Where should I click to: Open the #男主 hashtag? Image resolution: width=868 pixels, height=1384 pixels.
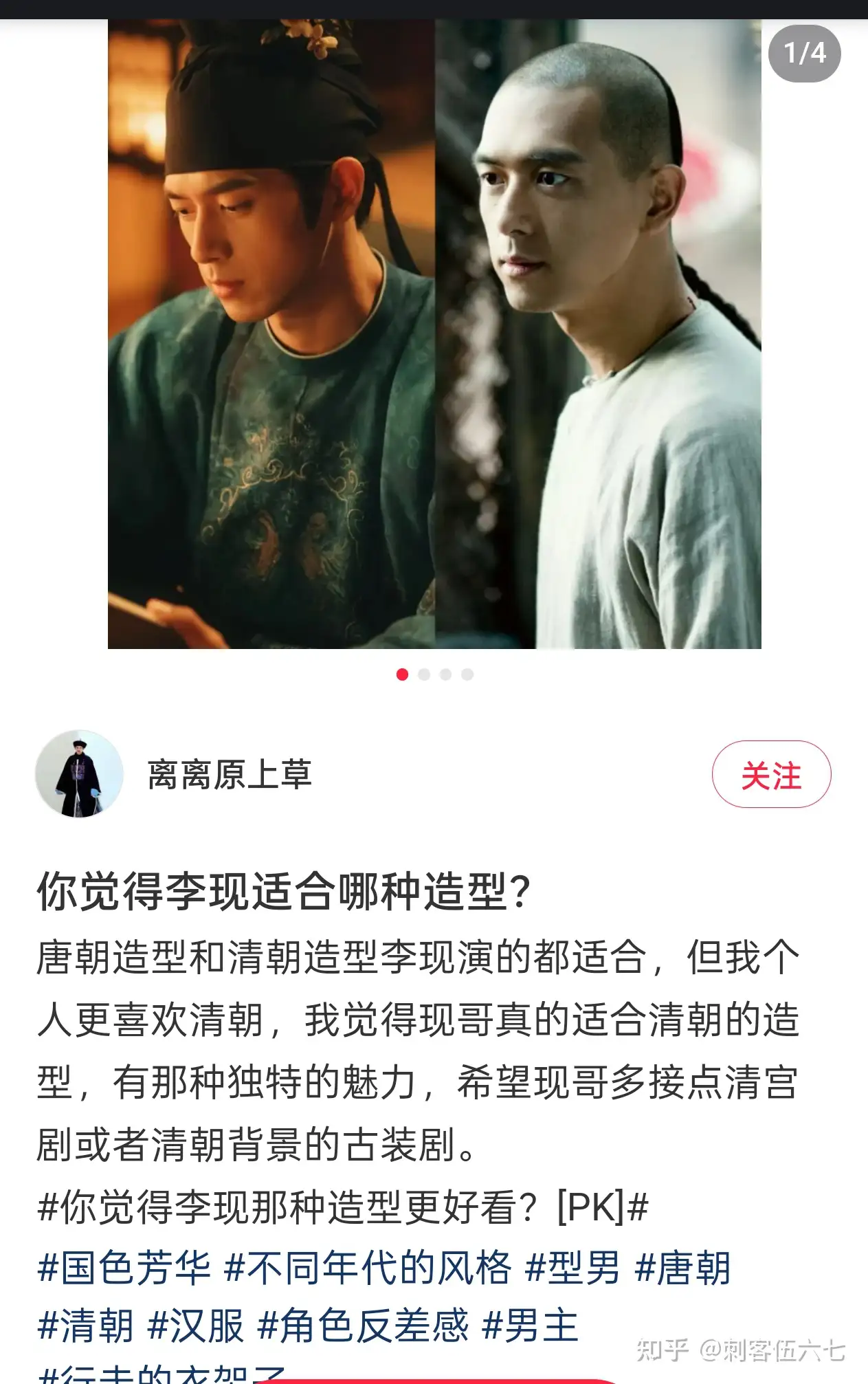click(x=530, y=1326)
